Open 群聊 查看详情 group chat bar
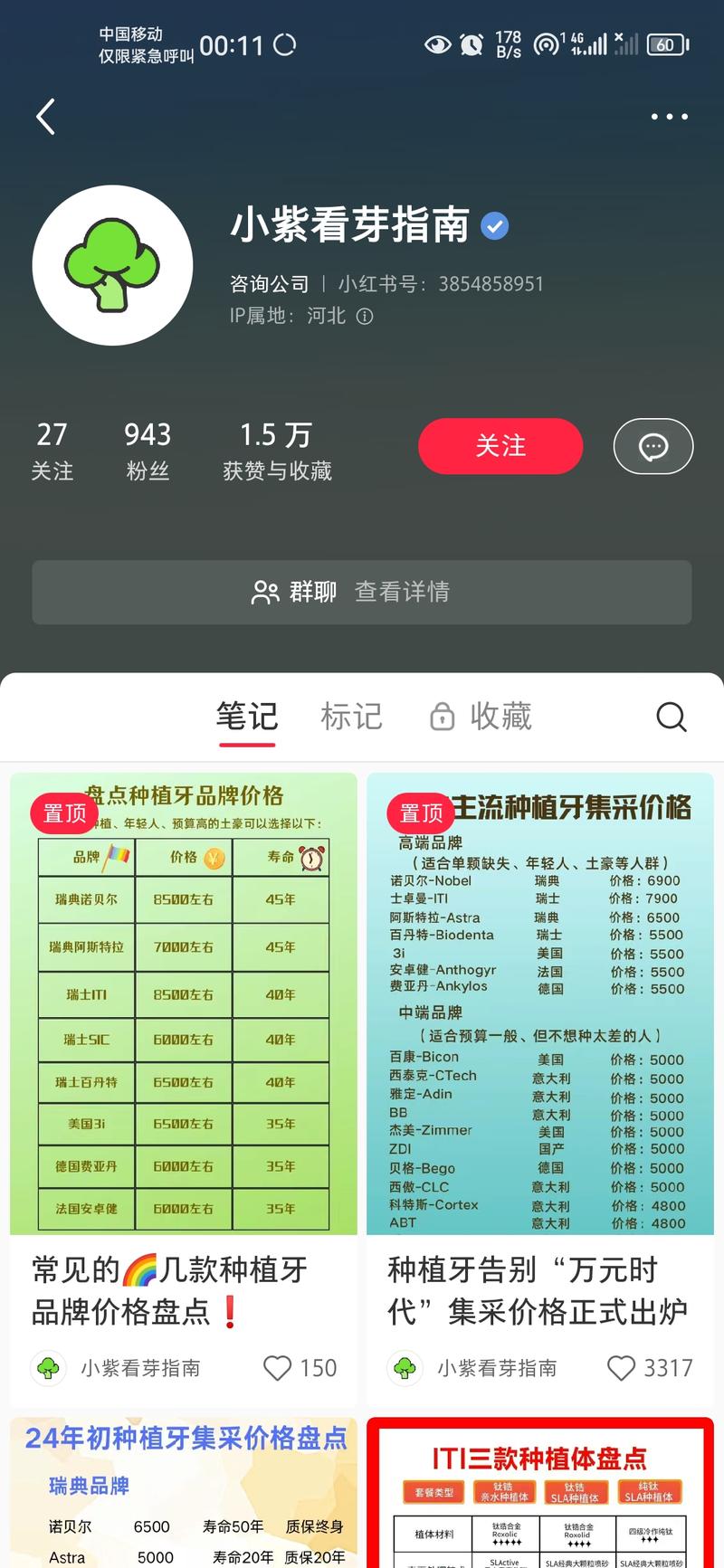Viewport: 724px width, 1568px height. [362, 592]
